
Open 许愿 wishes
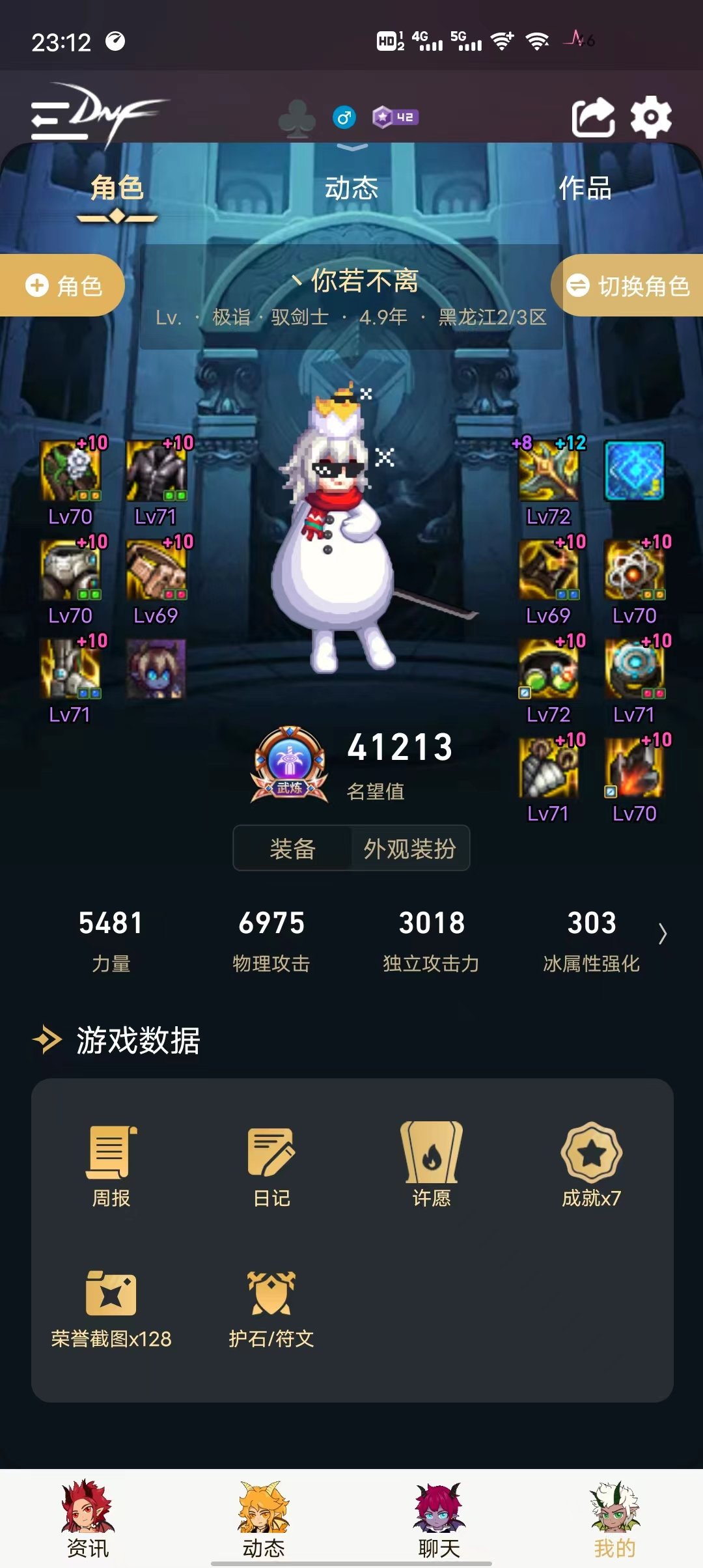(432, 1164)
